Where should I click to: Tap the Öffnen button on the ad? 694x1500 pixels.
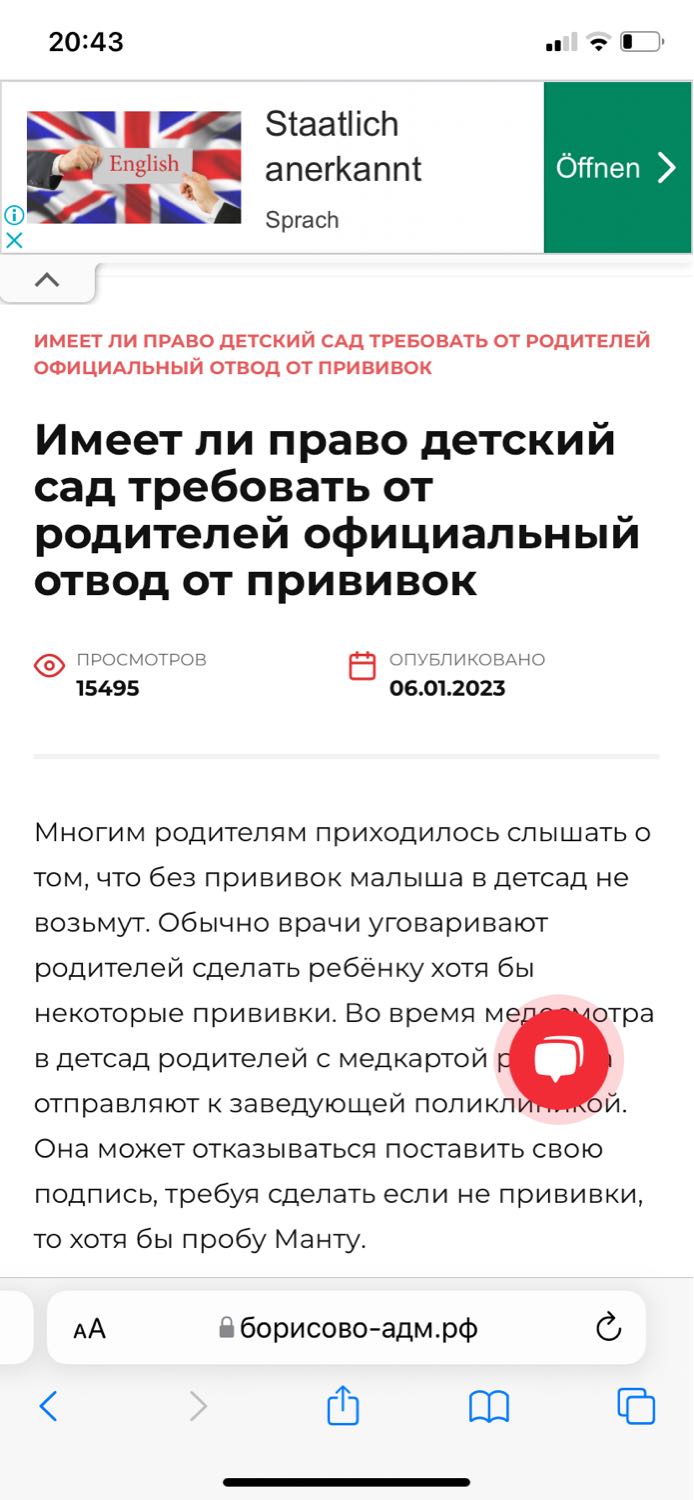coord(617,167)
